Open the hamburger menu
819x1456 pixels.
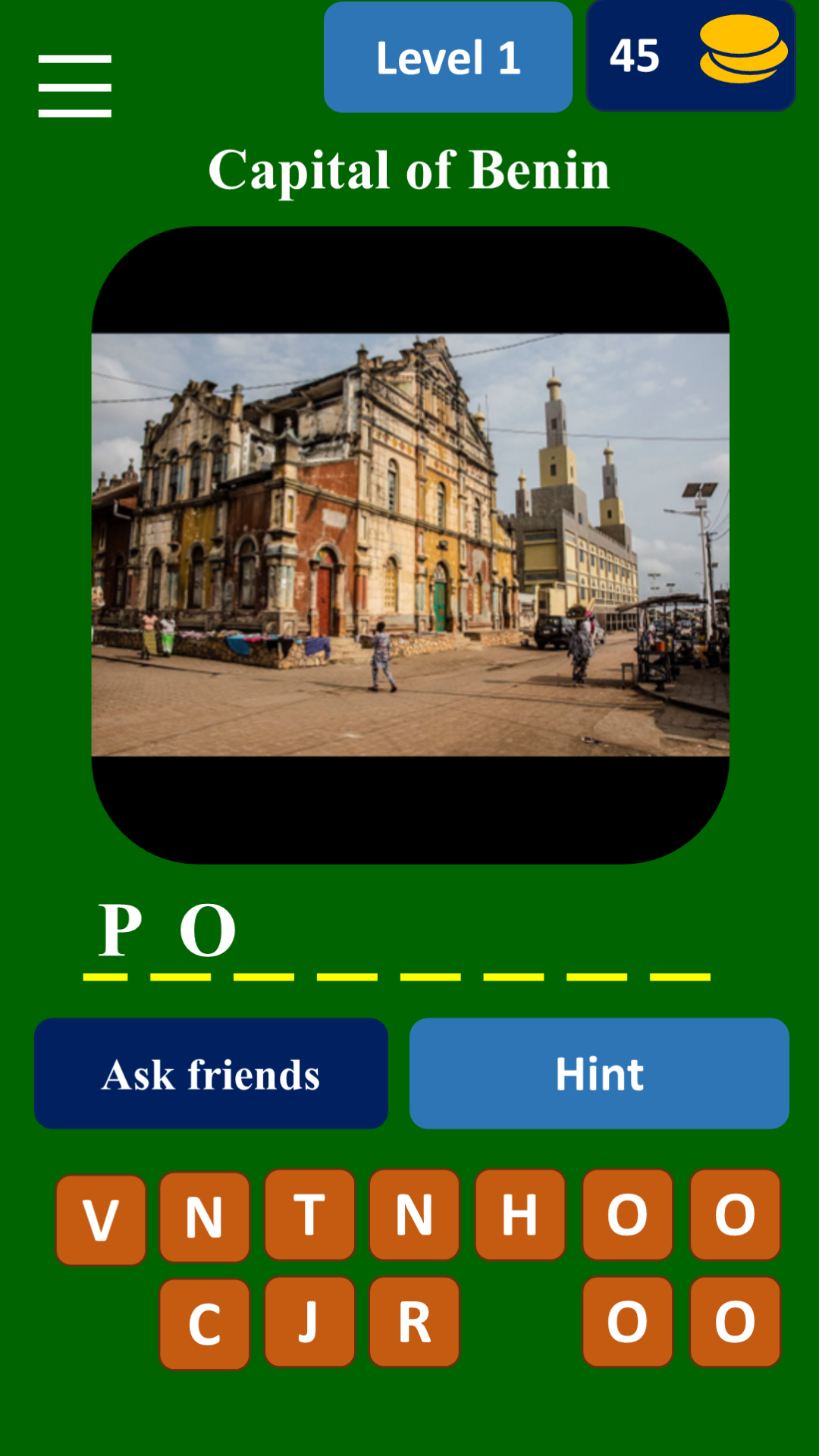point(75,86)
